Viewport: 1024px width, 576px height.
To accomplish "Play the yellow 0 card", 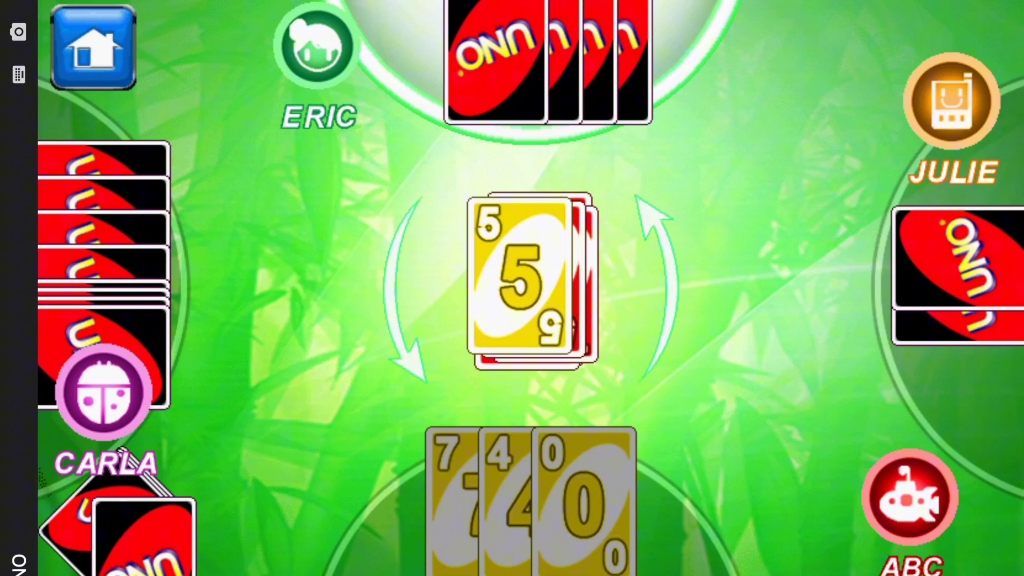I will 585,500.
